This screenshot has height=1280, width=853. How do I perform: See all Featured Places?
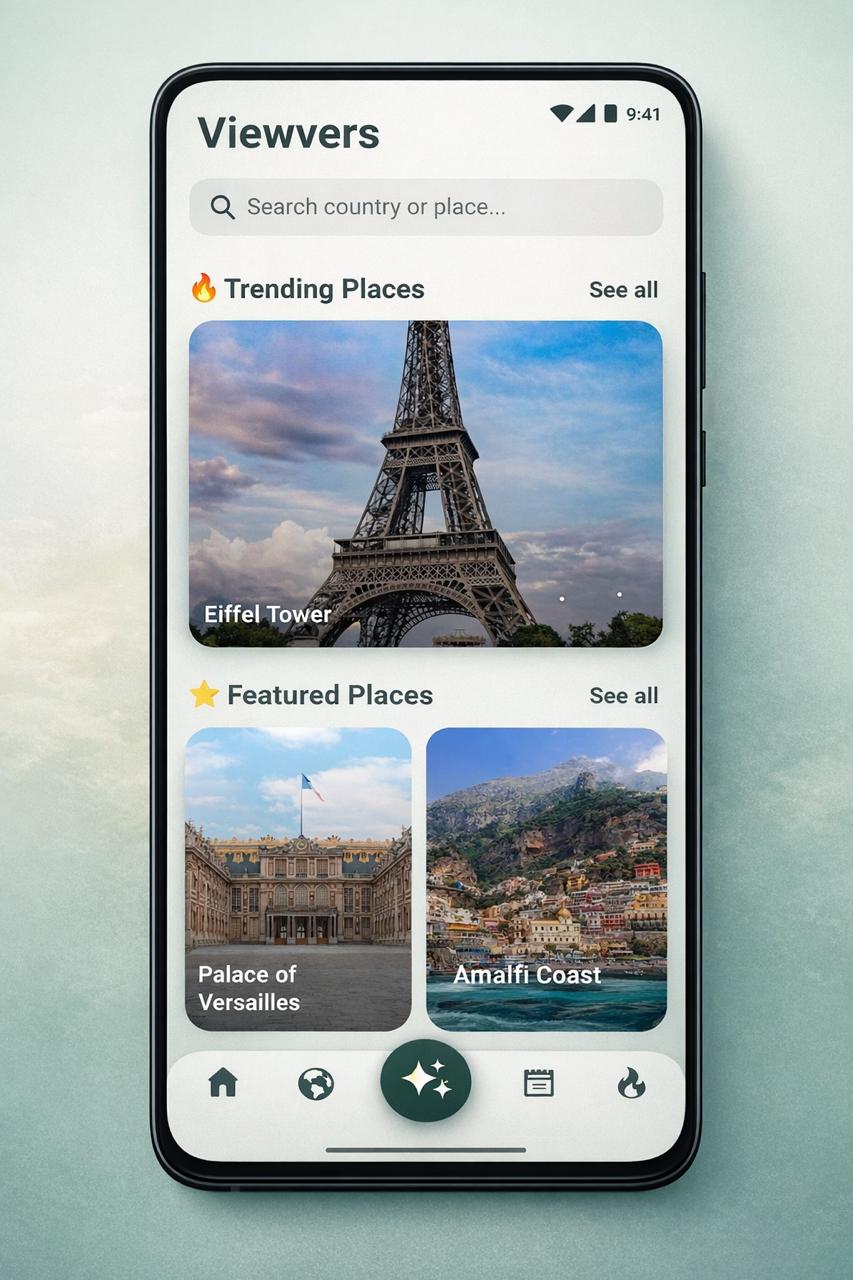click(623, 696)
